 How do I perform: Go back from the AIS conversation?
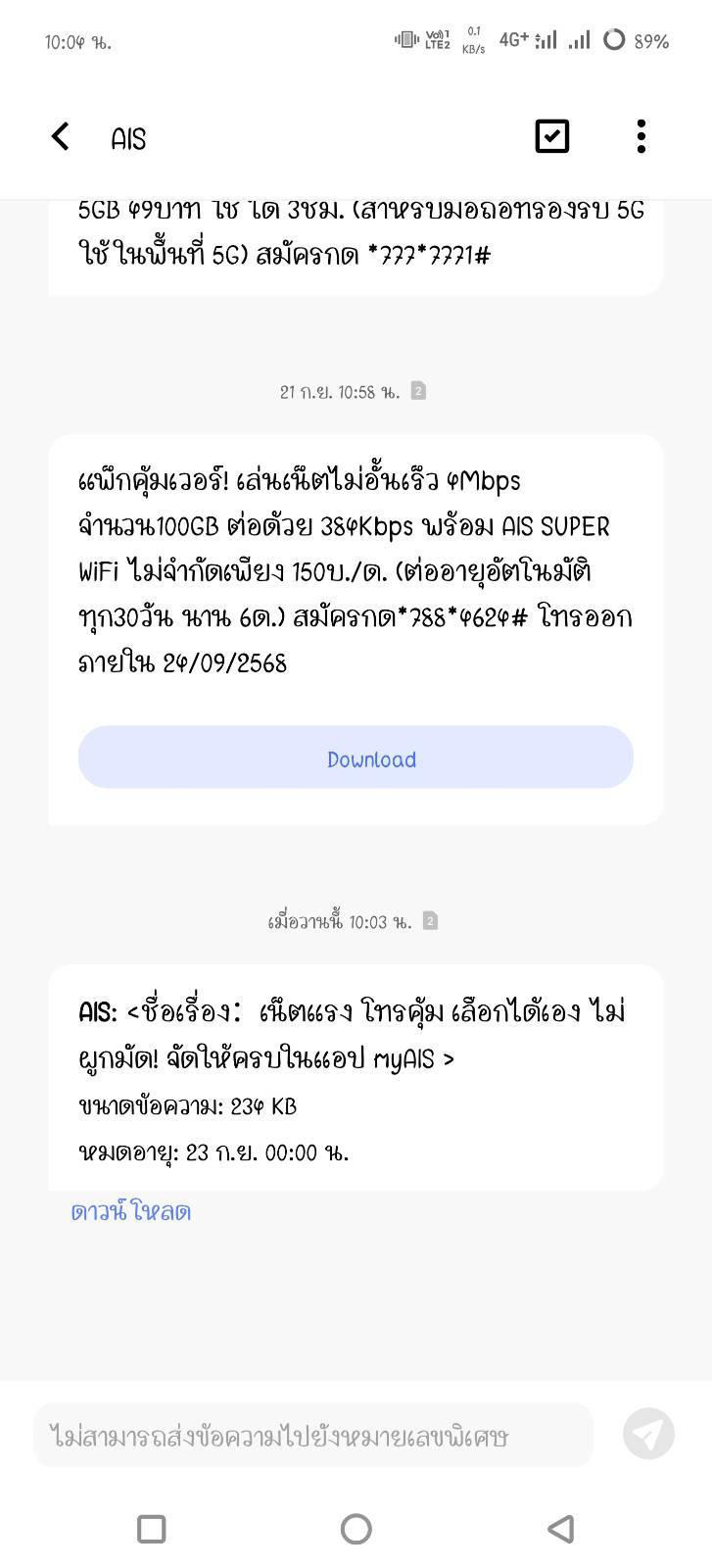pyautogui.click(x=61, y=136)
